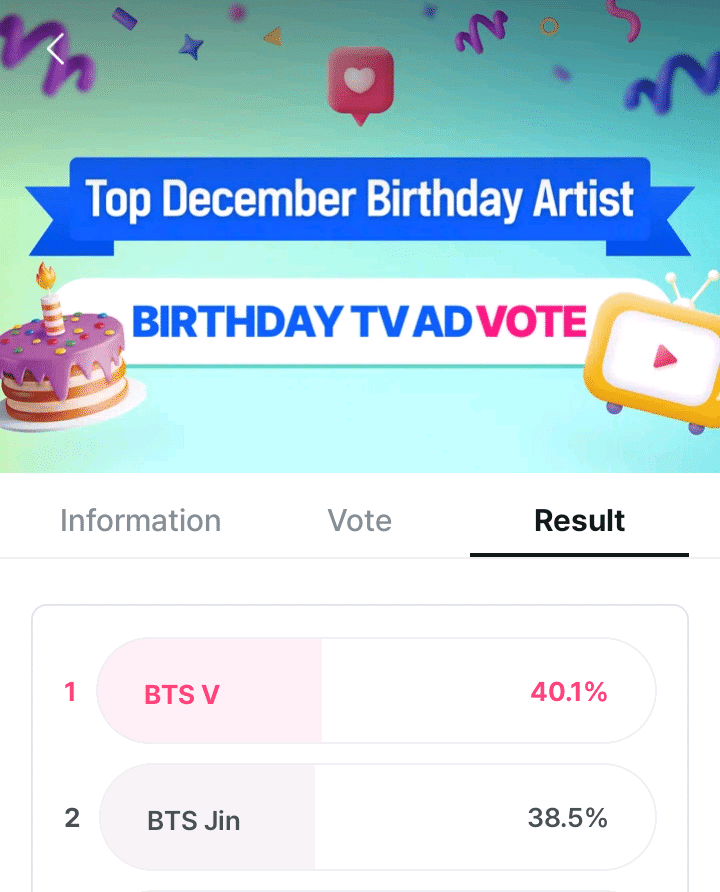The image size is (720, 892).
Task: Open the Birthday TV AD Vote banner
Action: pos(360,321)
